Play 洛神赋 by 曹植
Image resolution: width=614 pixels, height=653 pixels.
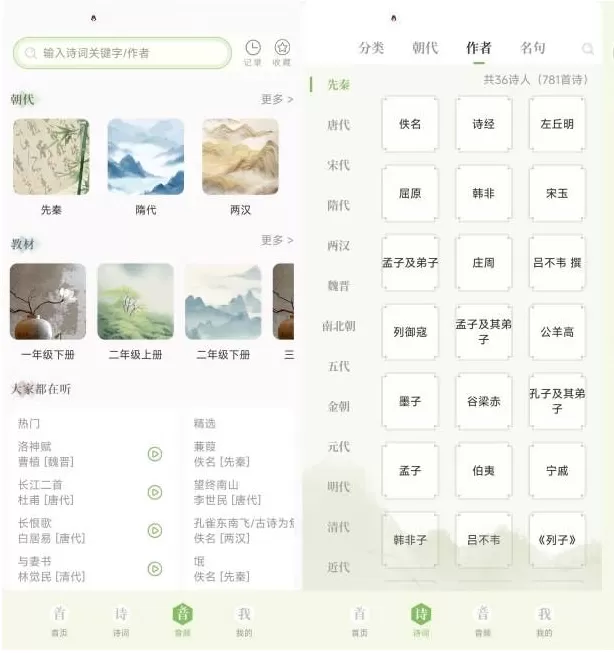(155, 454)
